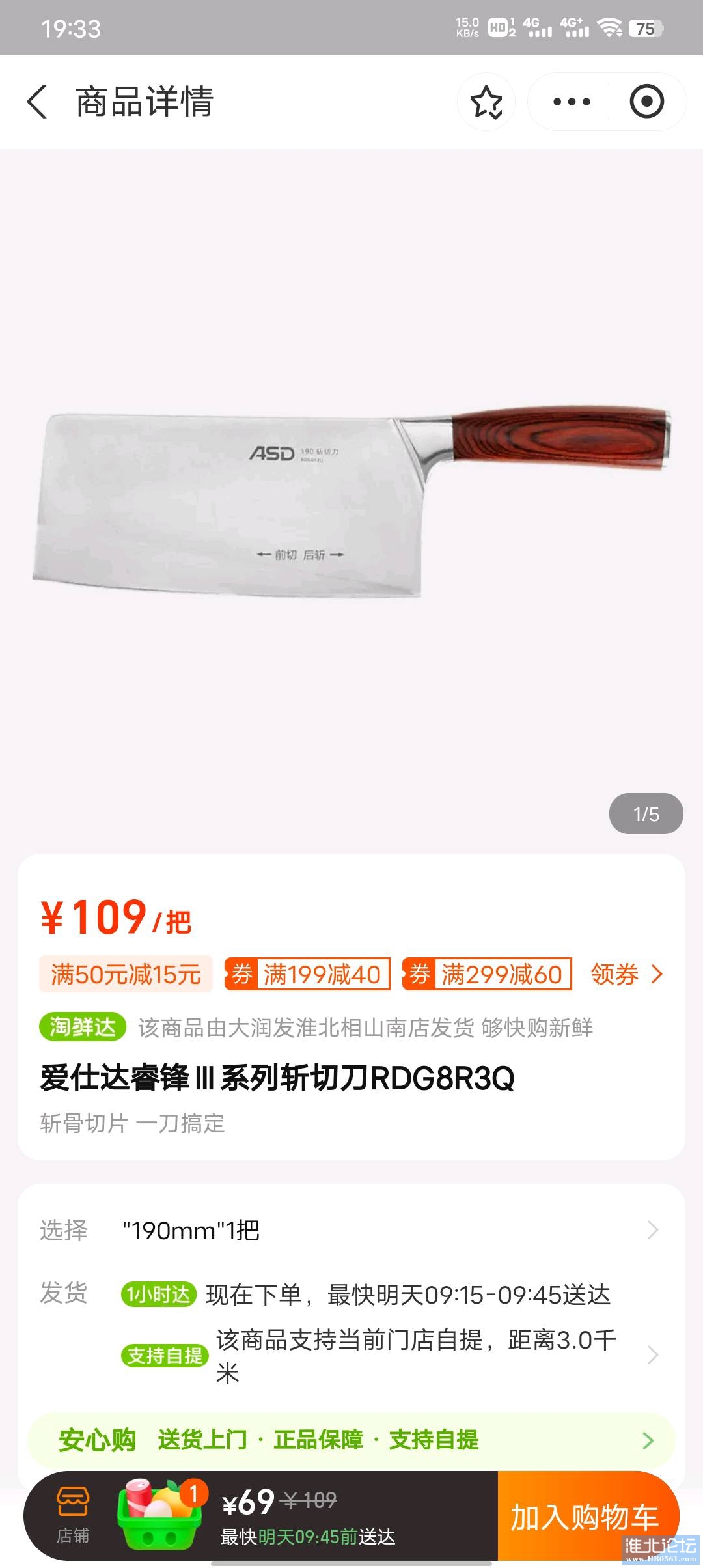703x1568 pixels.
Task: Favorite this product with the star icon
Action: pos(486,102)
